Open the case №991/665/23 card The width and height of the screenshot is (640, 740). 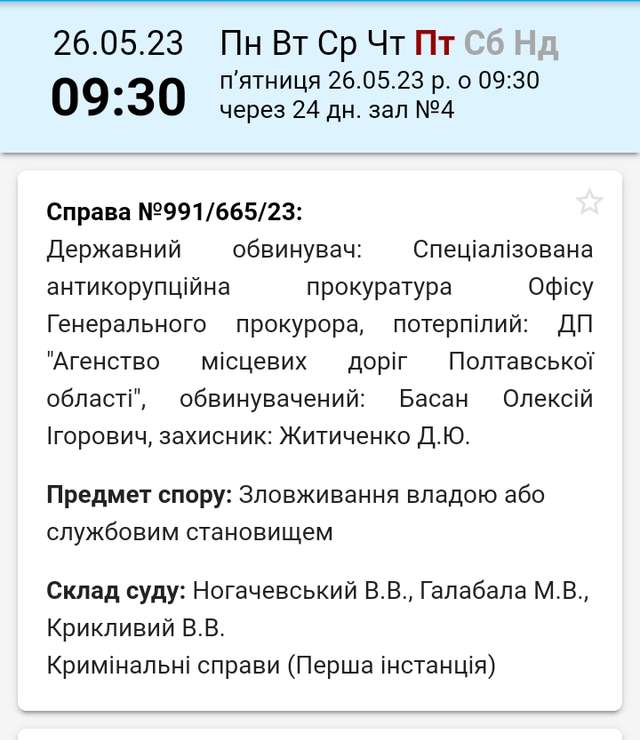[x=320, y=440]
